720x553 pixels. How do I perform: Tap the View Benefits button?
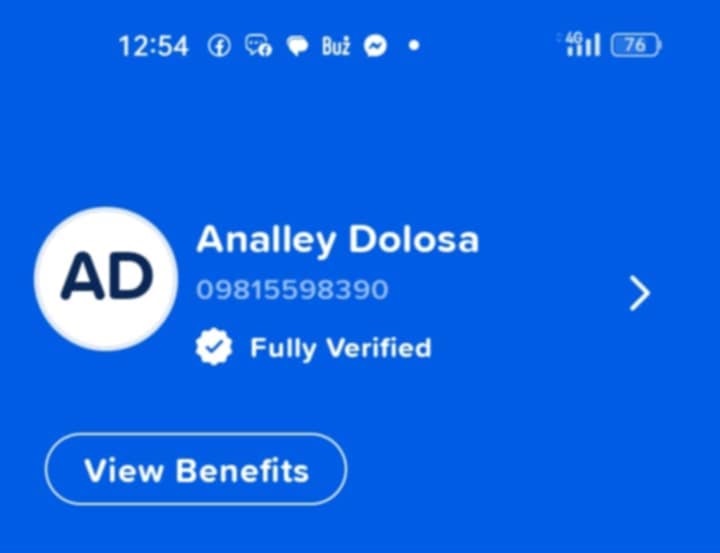coord(196,469)
